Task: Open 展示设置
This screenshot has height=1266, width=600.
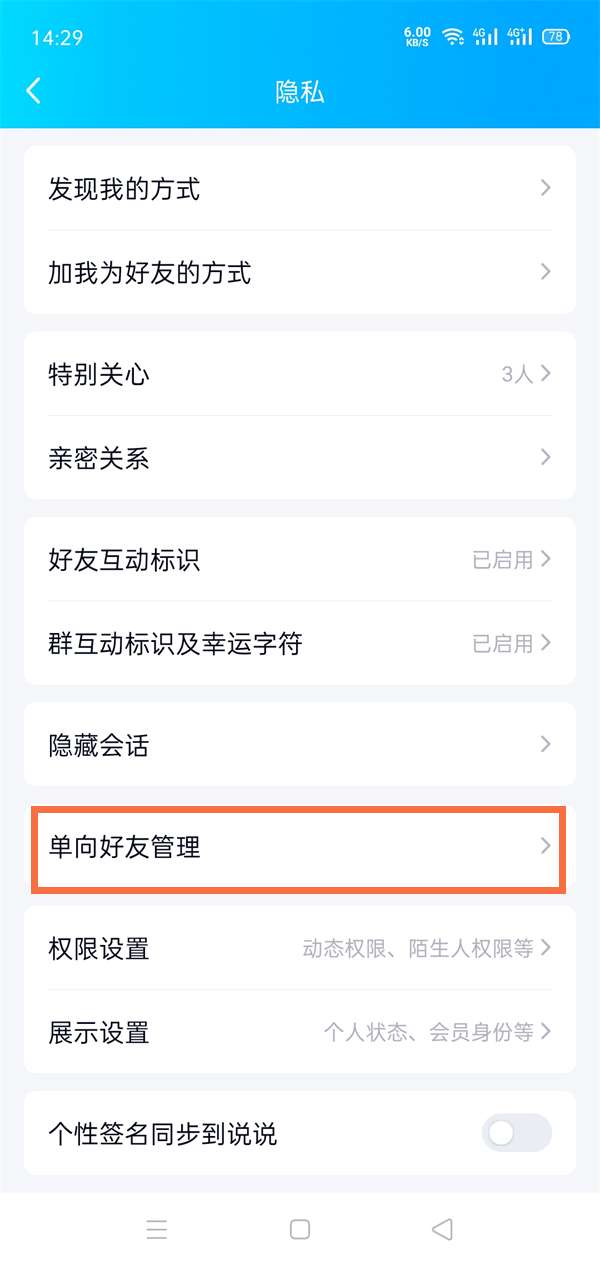Action: [300, 1032]
